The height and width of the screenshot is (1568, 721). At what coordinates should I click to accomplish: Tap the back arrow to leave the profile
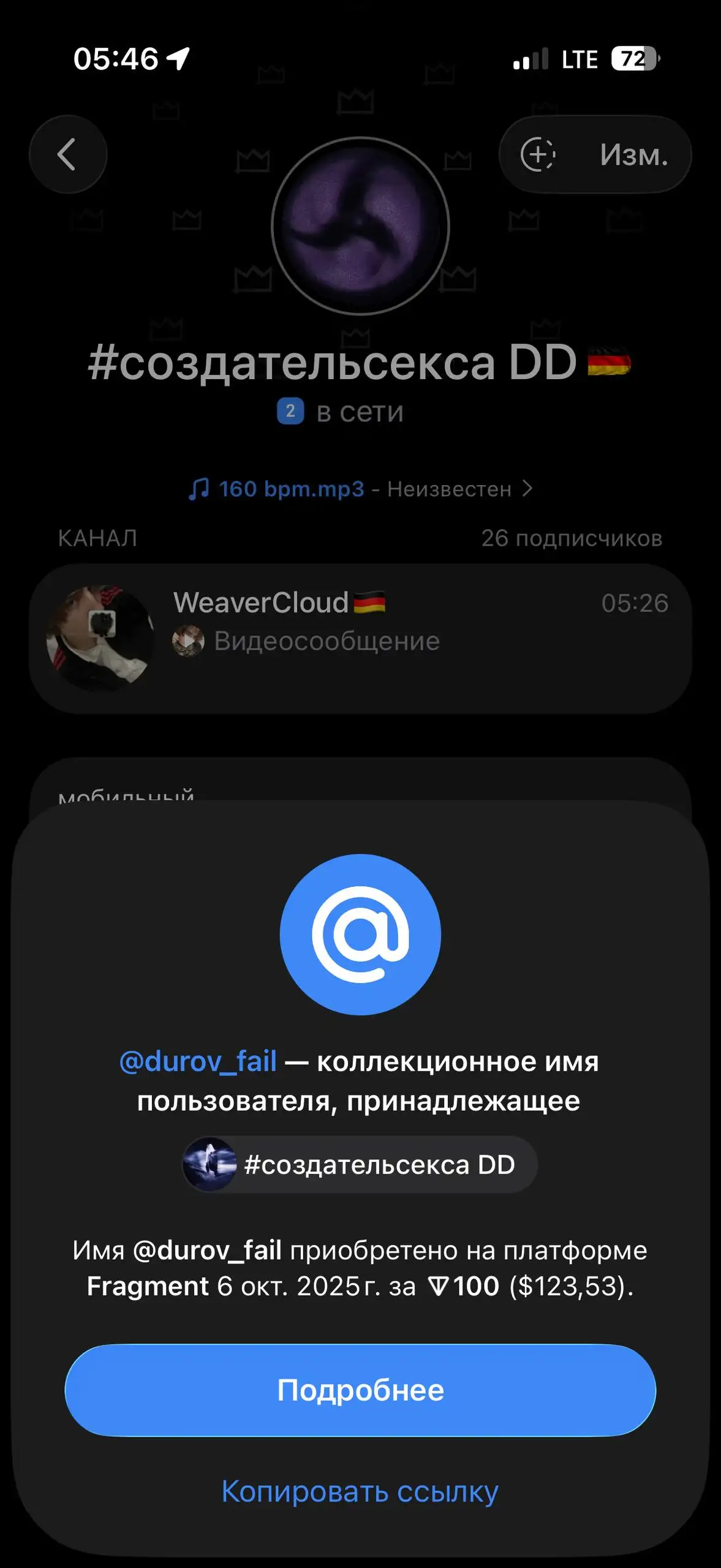pos(67,155)
